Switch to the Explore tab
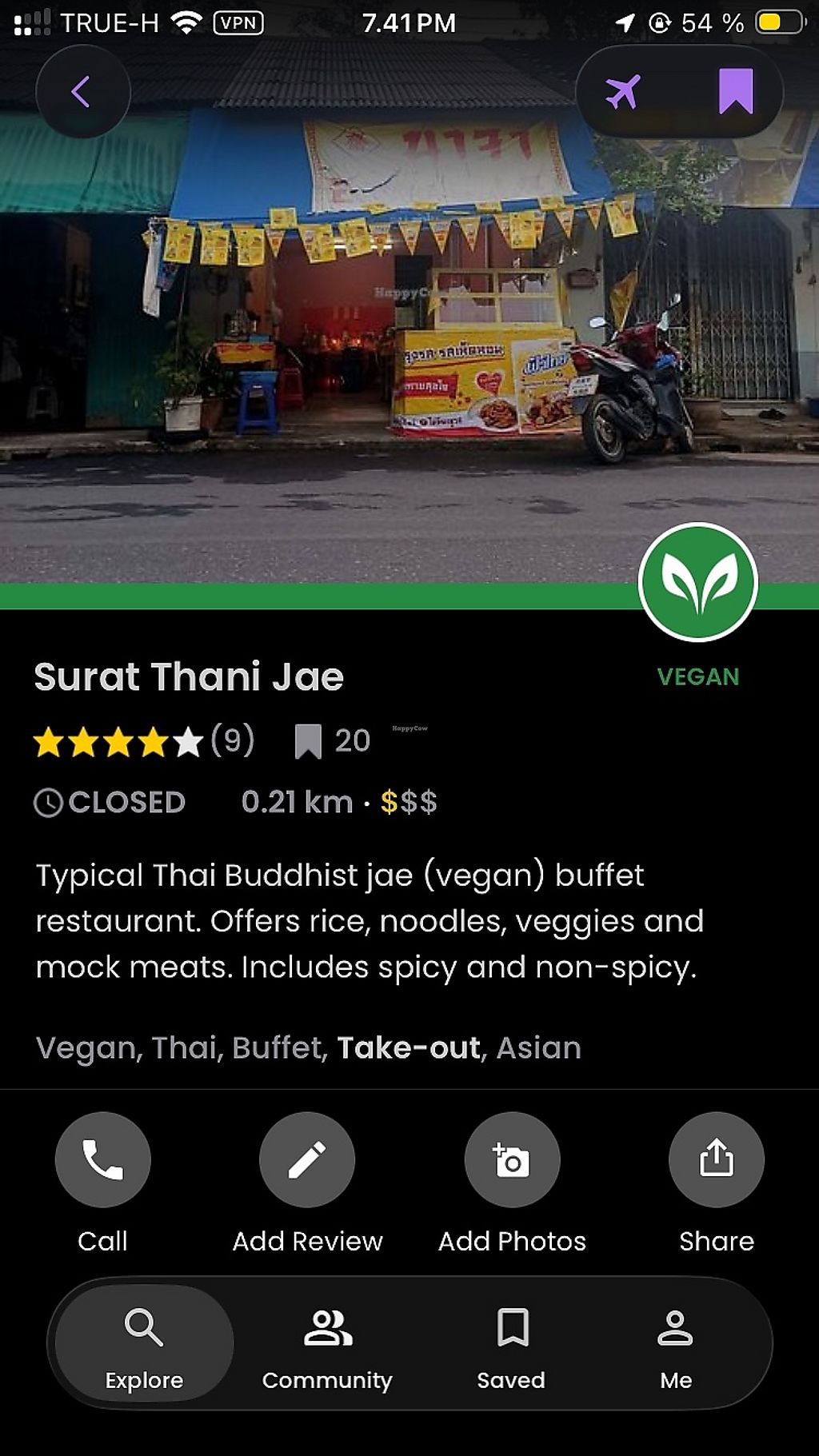 (144, 1343)
